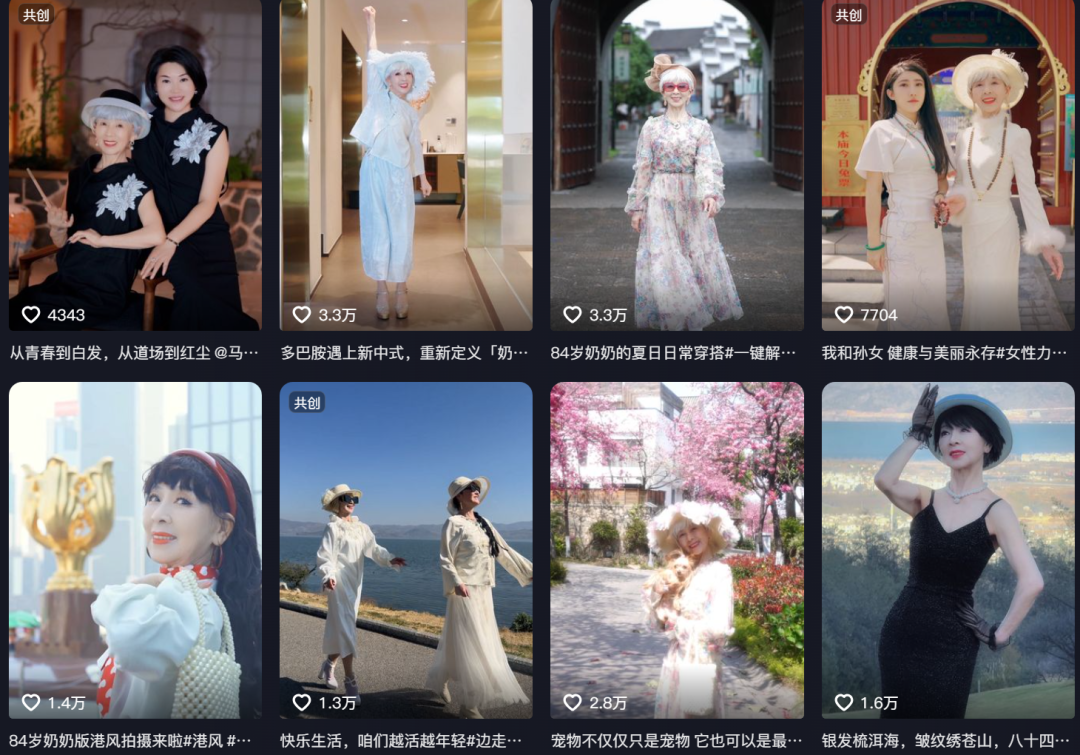Open the video '宠物不仅仅只是宠物'
Image resolution: width=1080 pixels, height=755 pixels.
[x=677, y=550]
